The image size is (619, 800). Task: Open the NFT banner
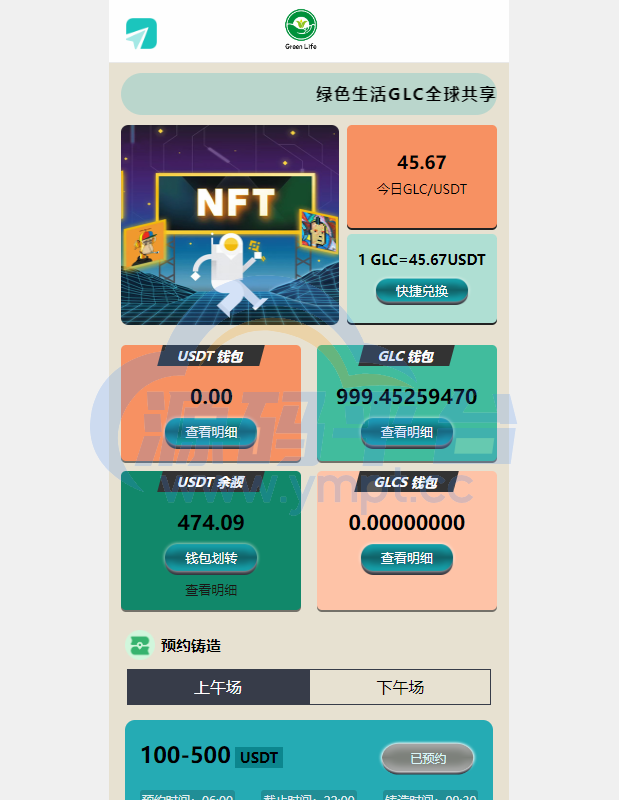pos(230,225)
